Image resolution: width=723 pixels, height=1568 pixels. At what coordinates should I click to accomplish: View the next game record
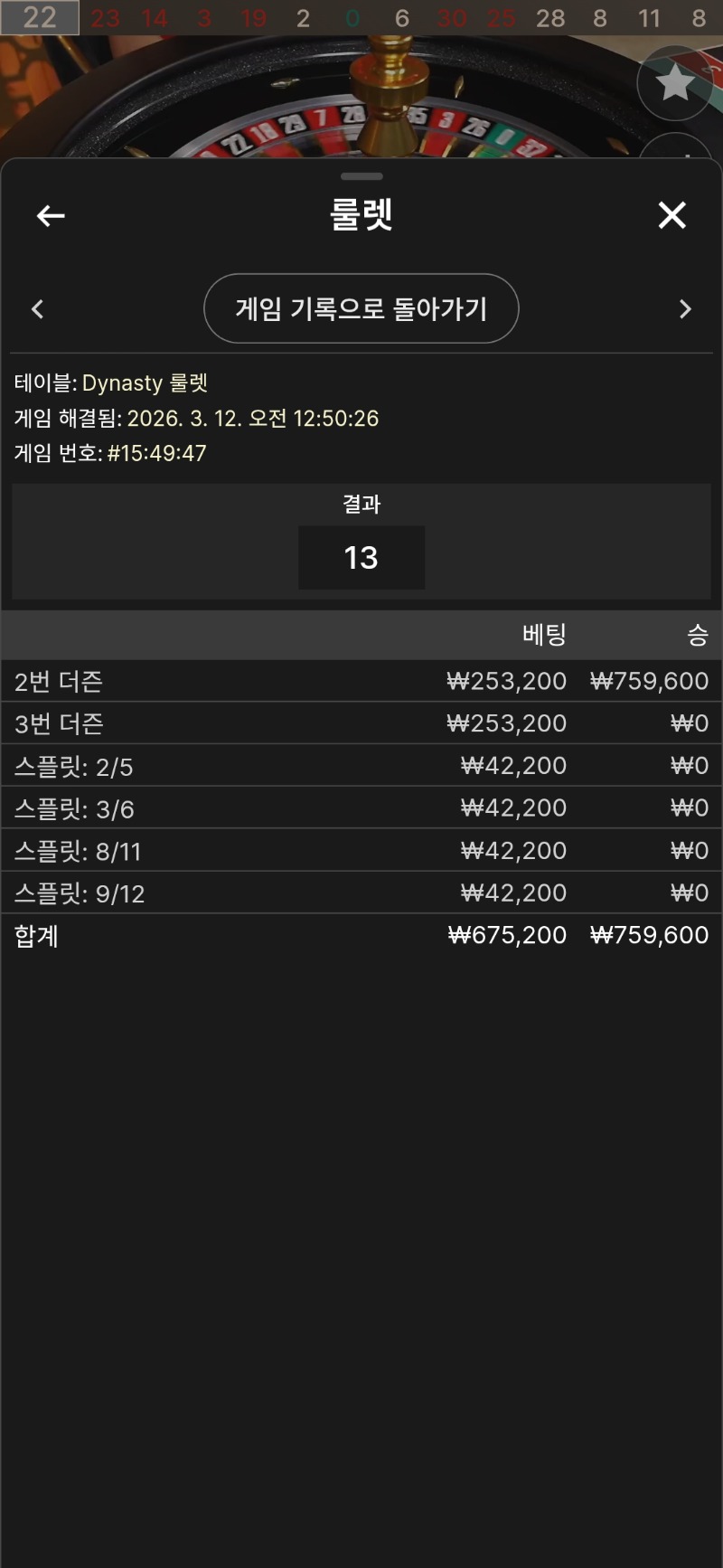(684, 309)
